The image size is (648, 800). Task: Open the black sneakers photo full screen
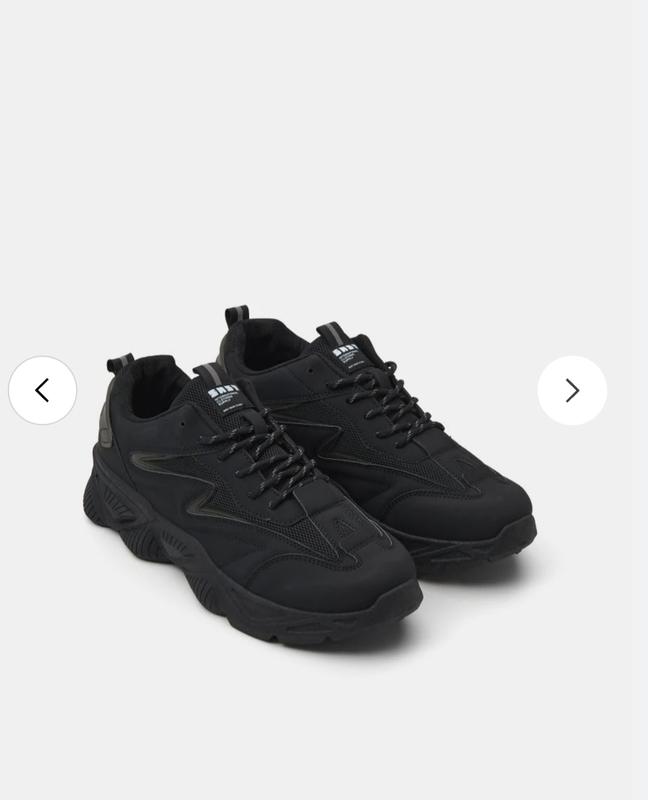pyautogui.click(x=310, y=480)
